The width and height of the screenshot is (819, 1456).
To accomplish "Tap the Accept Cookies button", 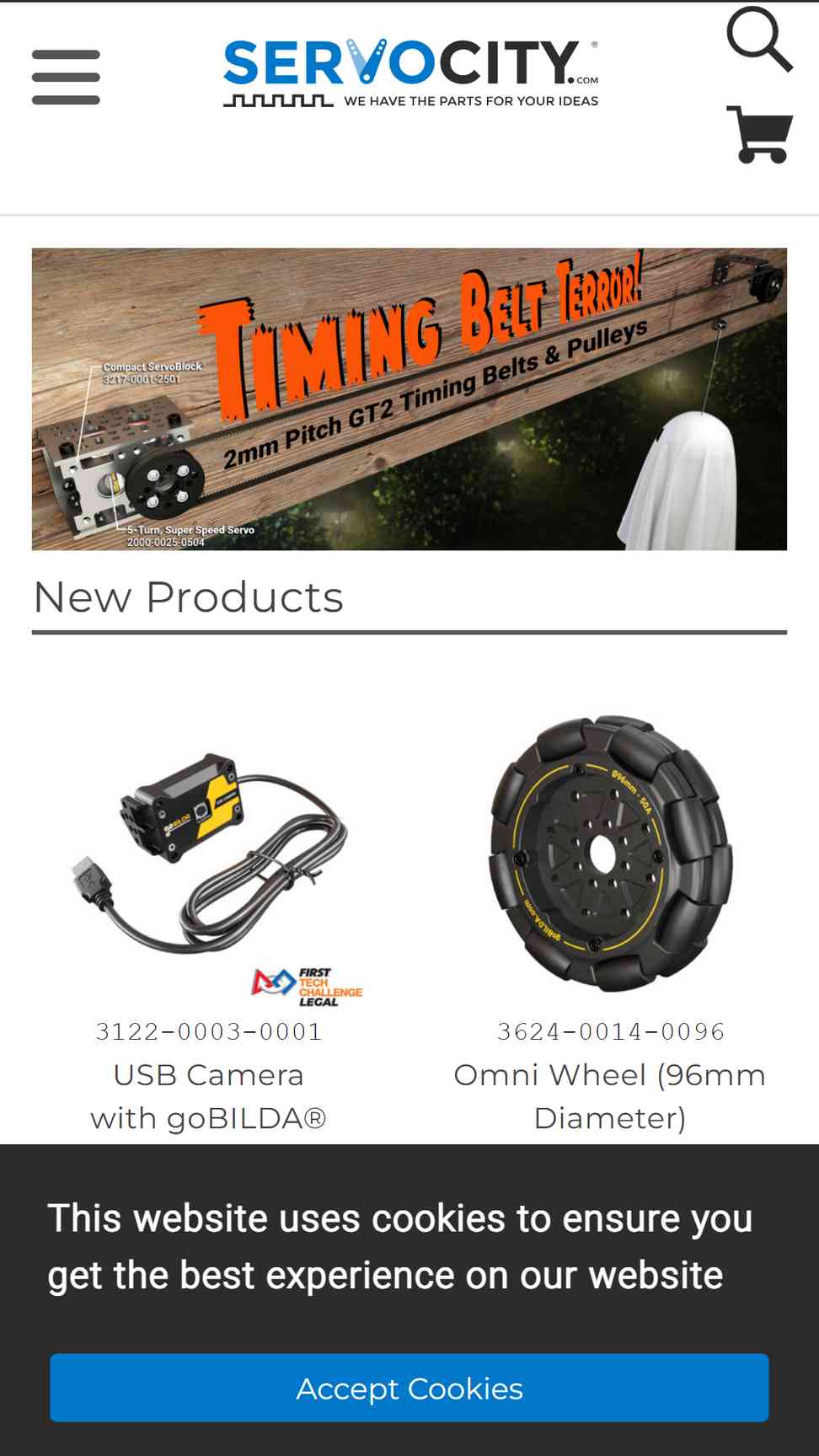I will click(409, 1388).
